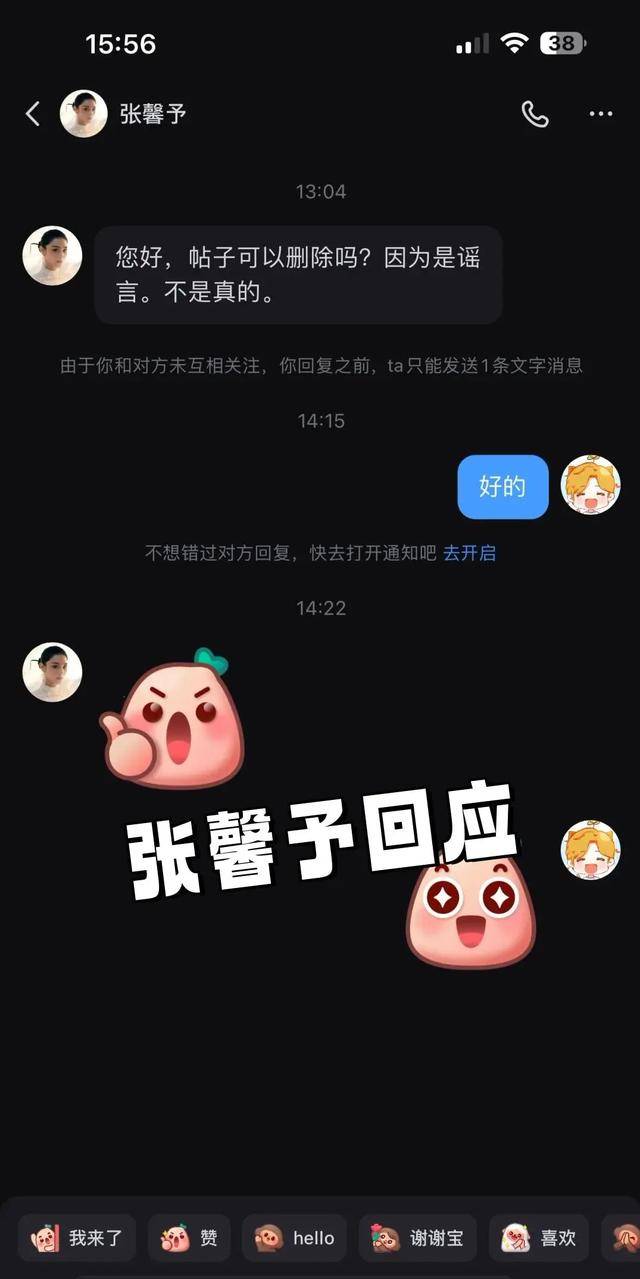Send the 谢谢宝 quick sticker
Screen dimensions: 640x1279
point(417,1238)
